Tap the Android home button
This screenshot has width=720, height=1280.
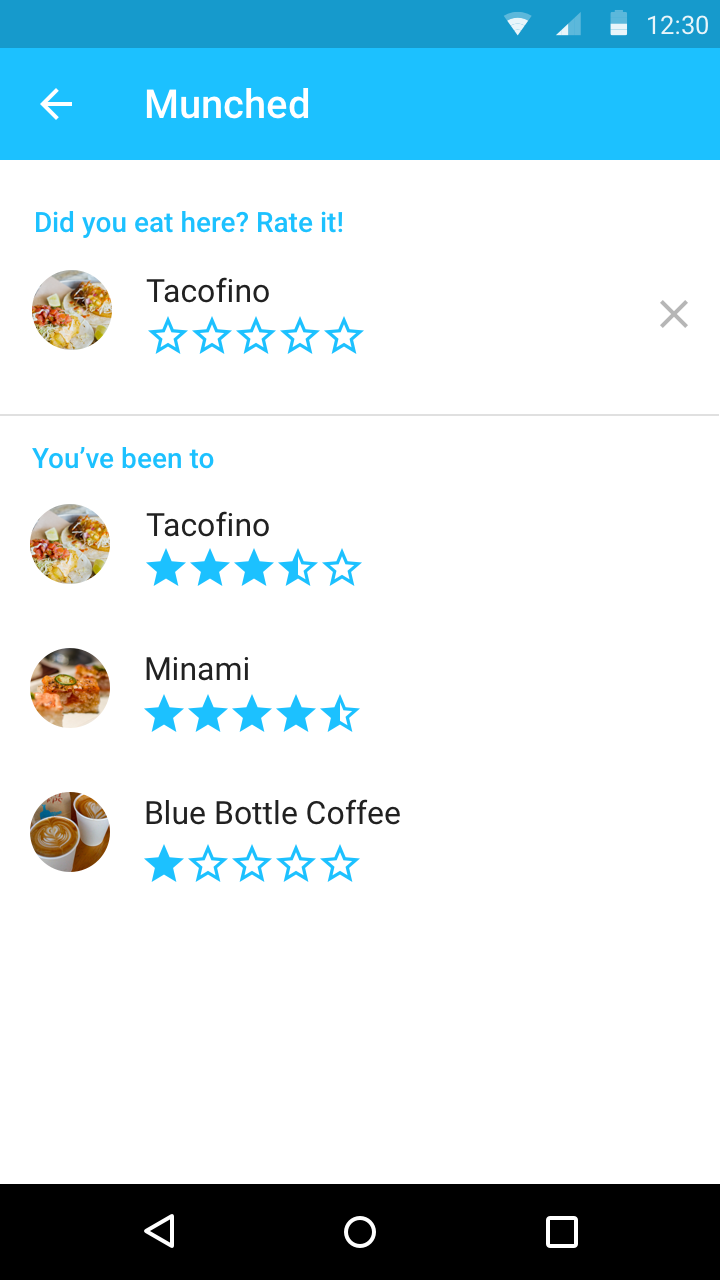tap(360, 1232)
